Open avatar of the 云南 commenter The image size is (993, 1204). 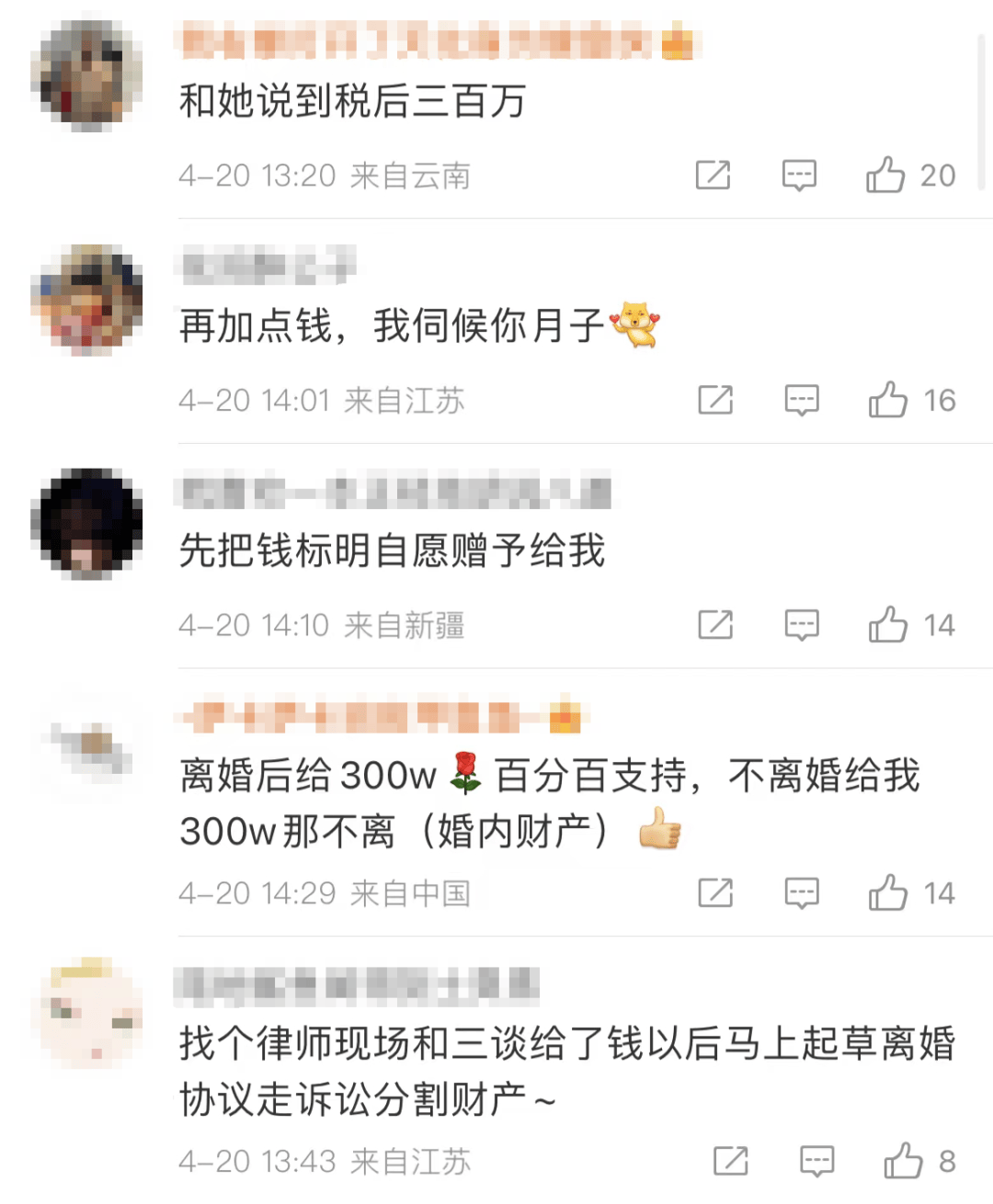[86, 75]
